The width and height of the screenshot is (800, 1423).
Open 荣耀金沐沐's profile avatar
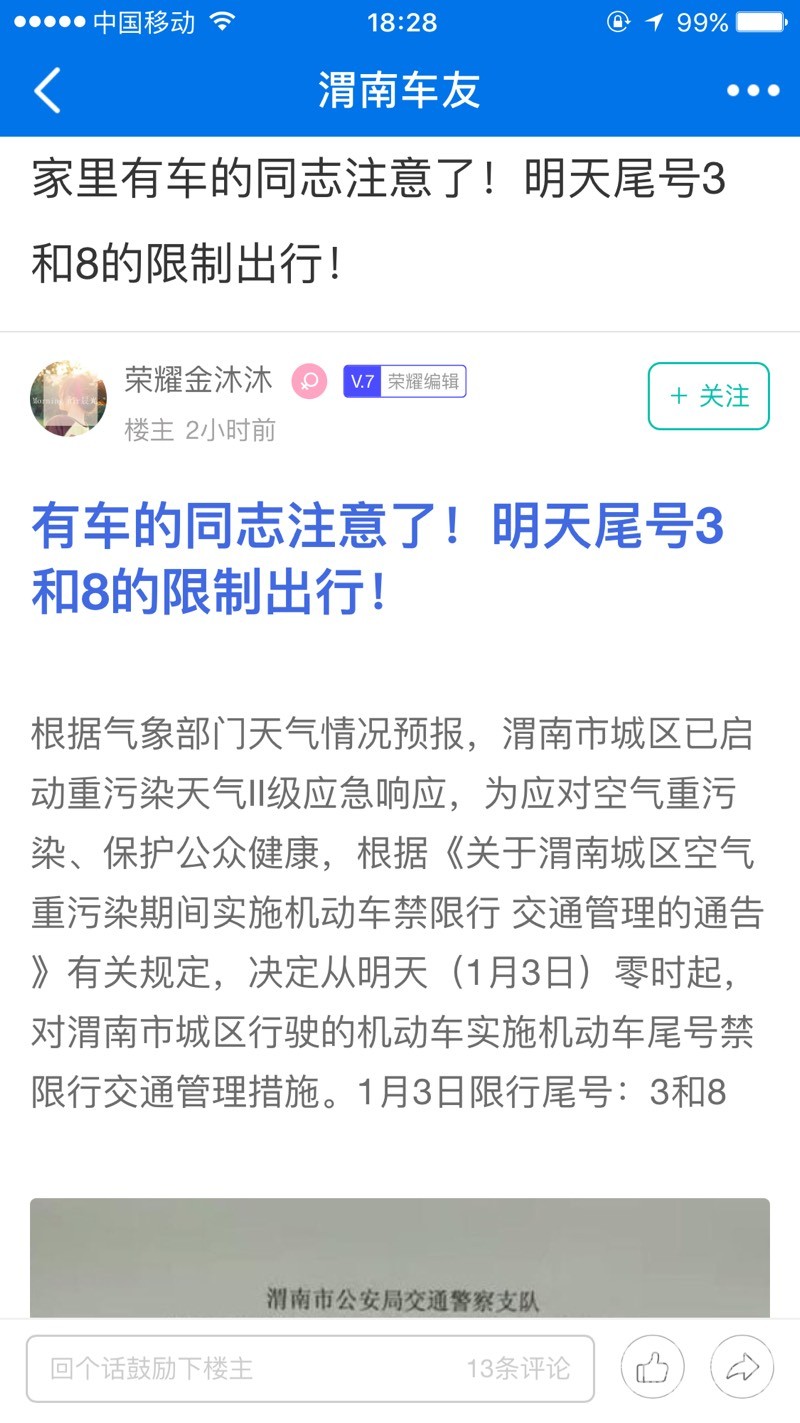68,399
